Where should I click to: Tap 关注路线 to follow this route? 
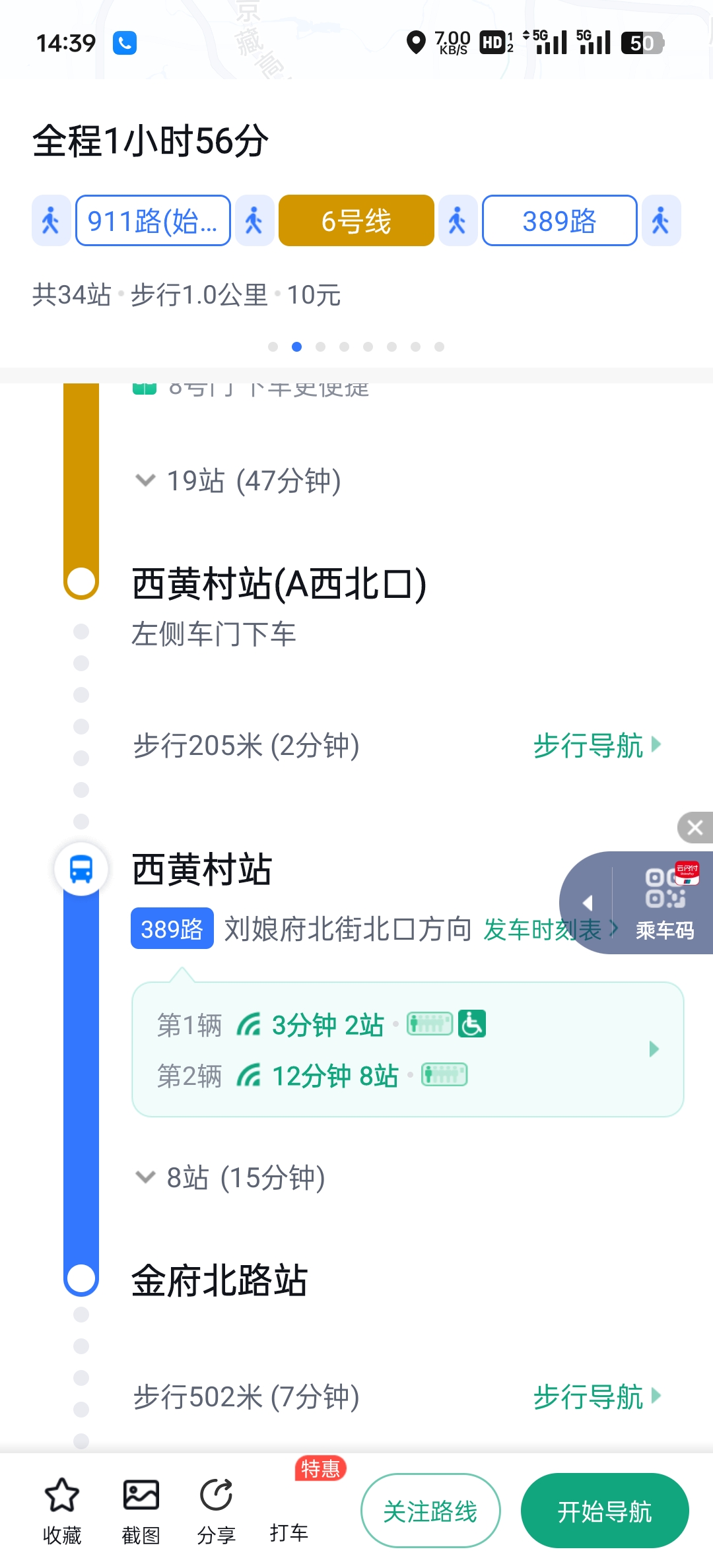[430, 1511]
